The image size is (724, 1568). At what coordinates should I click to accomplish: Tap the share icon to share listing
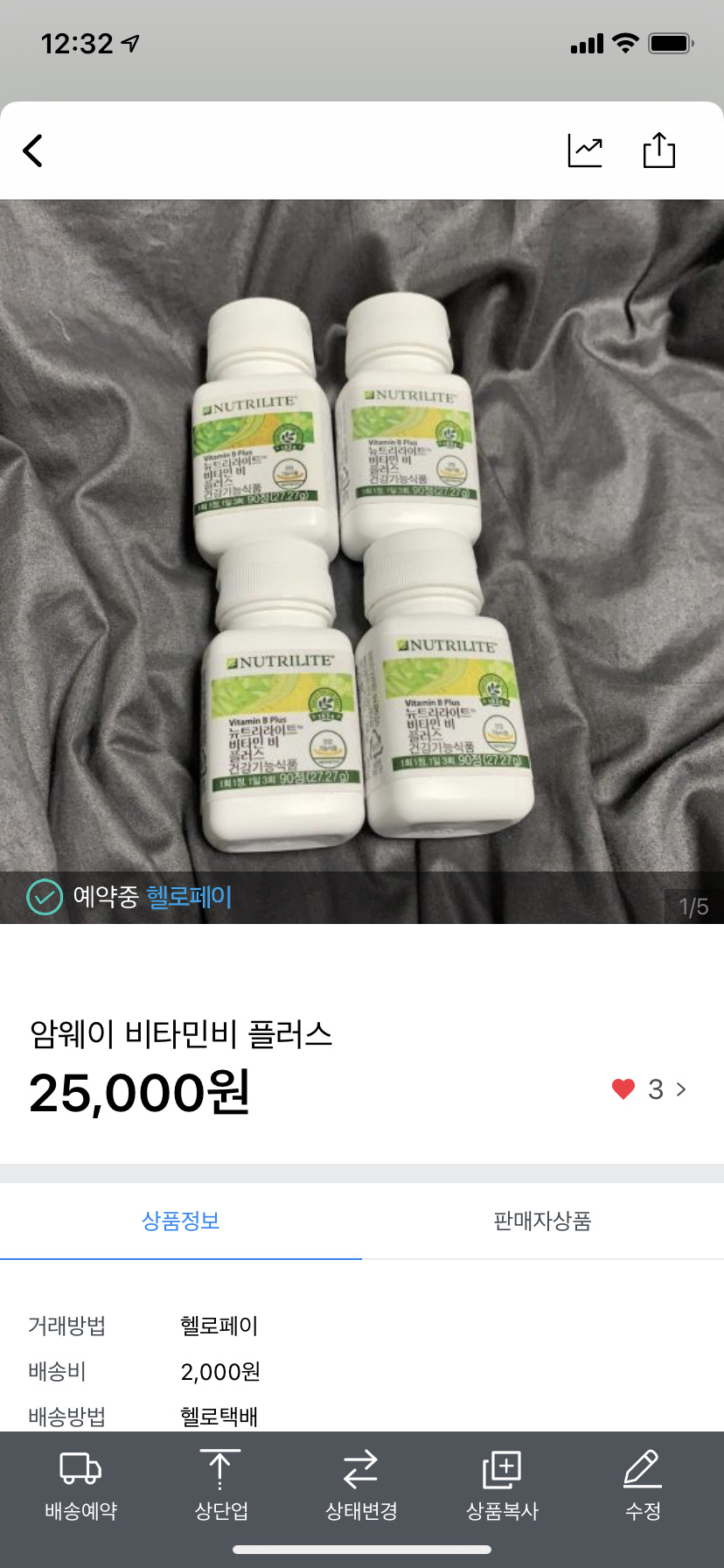point(660,150)
